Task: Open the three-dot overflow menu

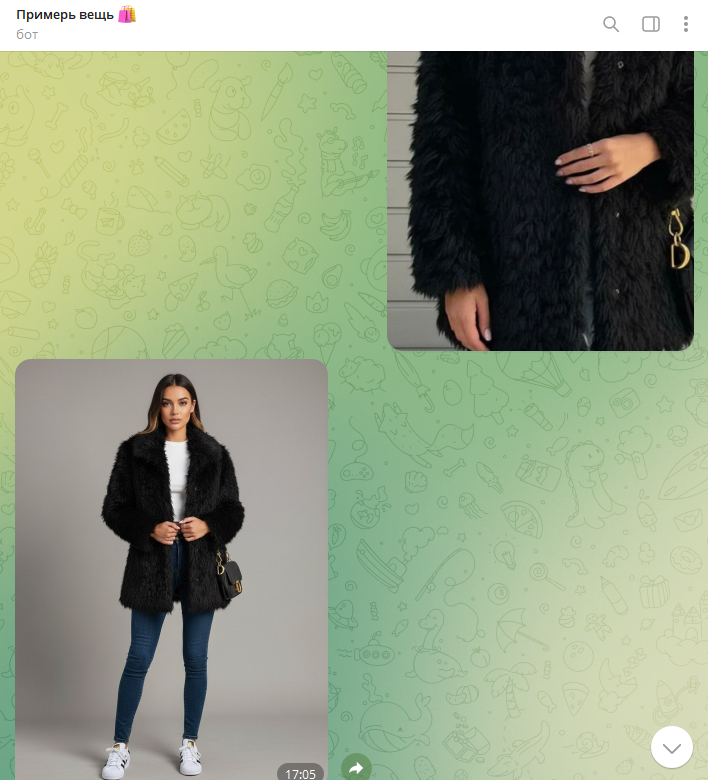Action: click(686, 24)
